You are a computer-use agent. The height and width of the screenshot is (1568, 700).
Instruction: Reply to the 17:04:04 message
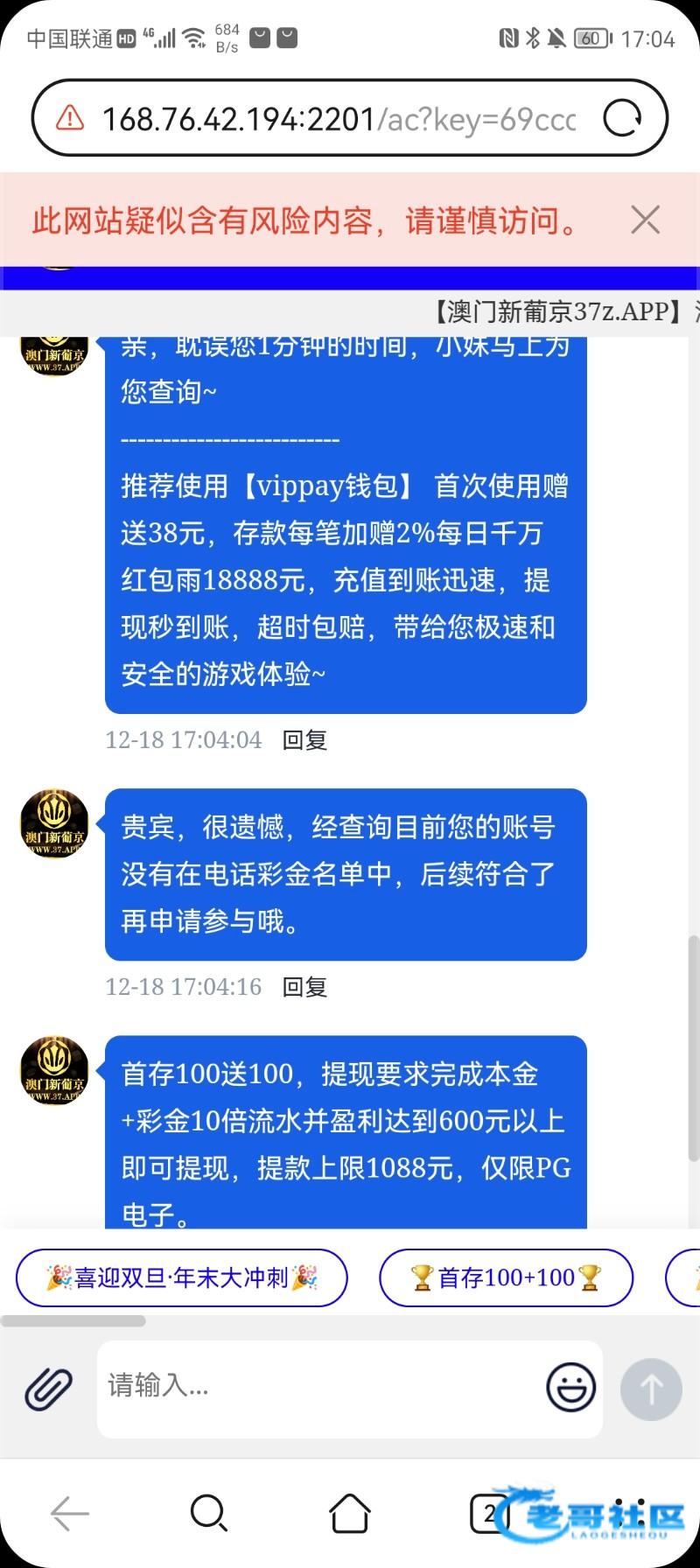click(304, 740)
